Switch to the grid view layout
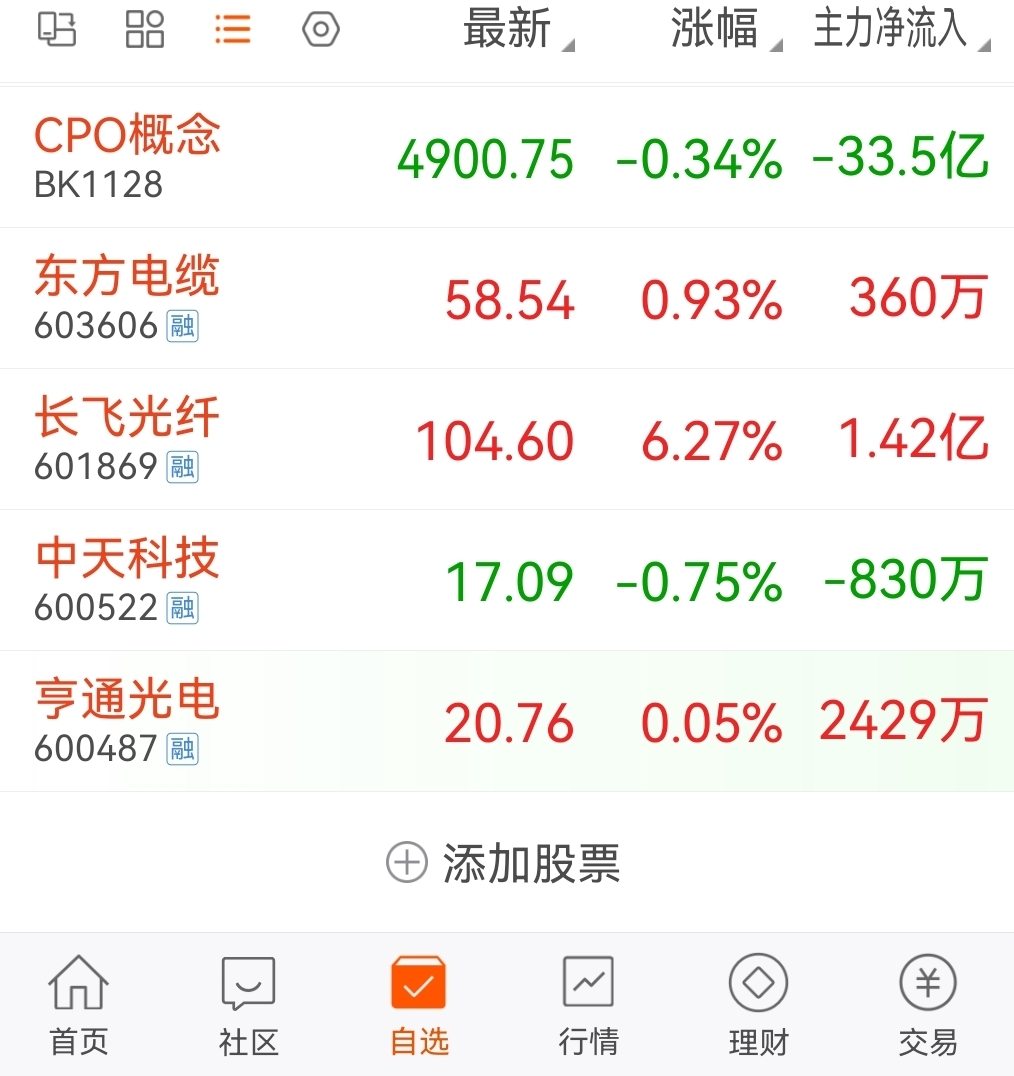Image resolution: width=1014 pixels, height=1076 pixels. 145,29
